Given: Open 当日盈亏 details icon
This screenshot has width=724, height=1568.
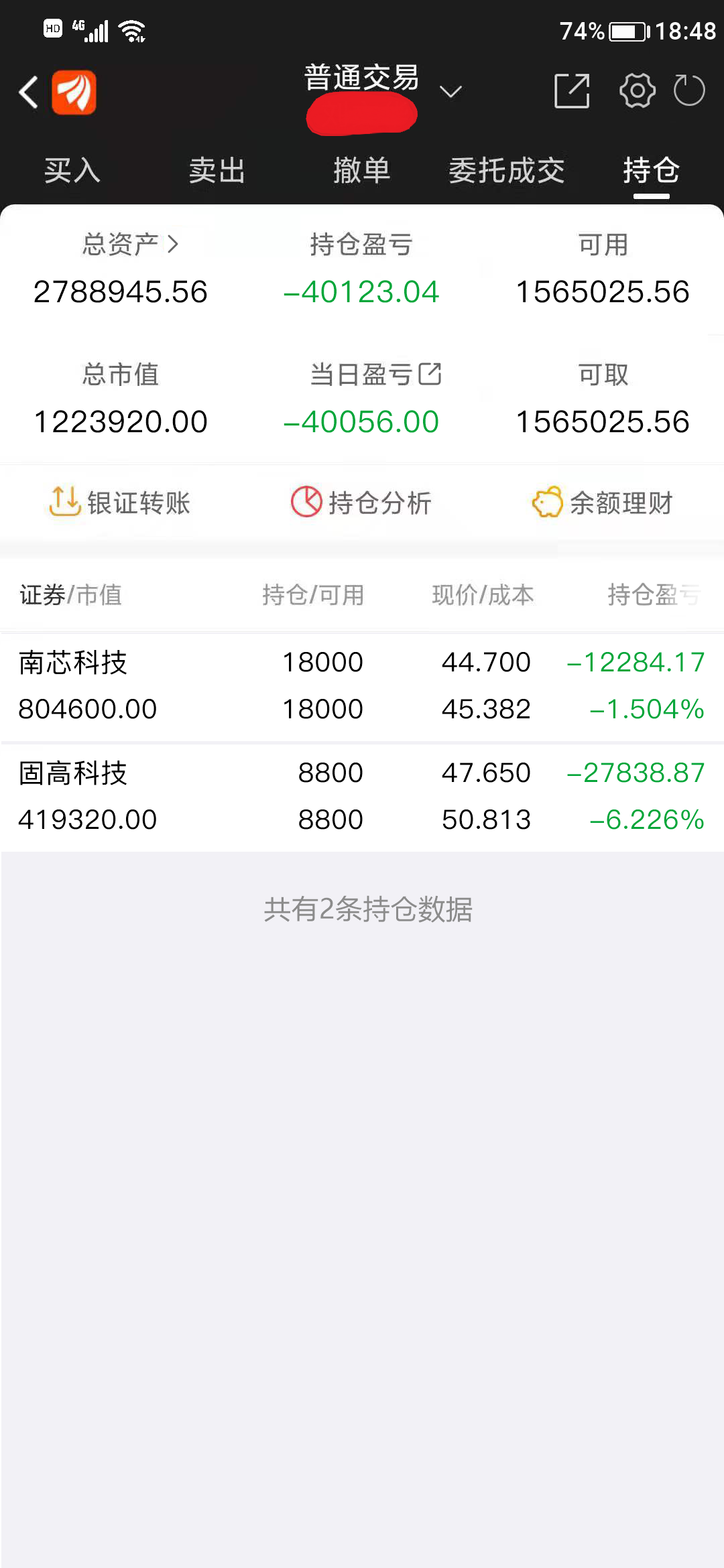Looking at the screenshot, I should pyautogui.click(x=430, y=374).
